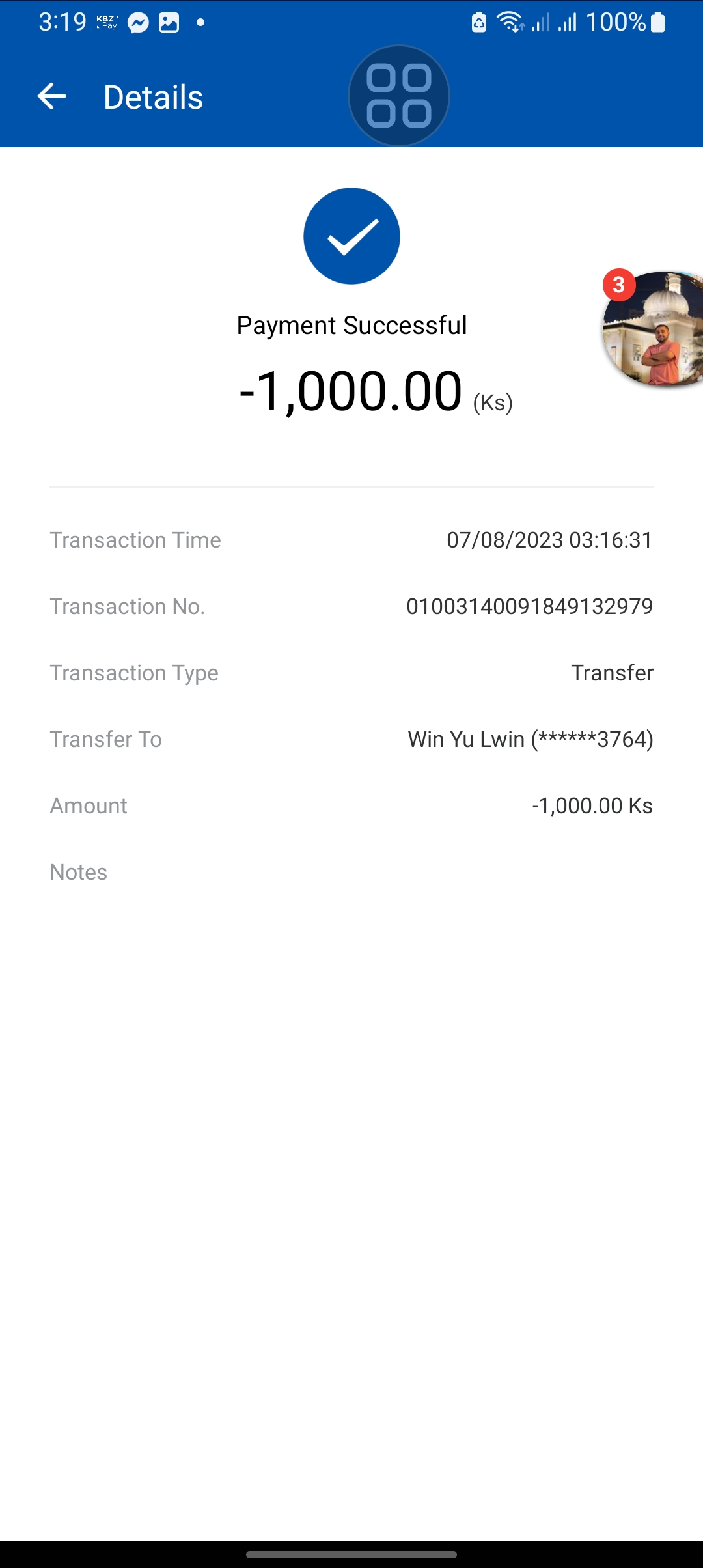The width and height of the screenshot is (703, 1568).
Task: Go back from the Details screen
Action: [x=52, y=97]
